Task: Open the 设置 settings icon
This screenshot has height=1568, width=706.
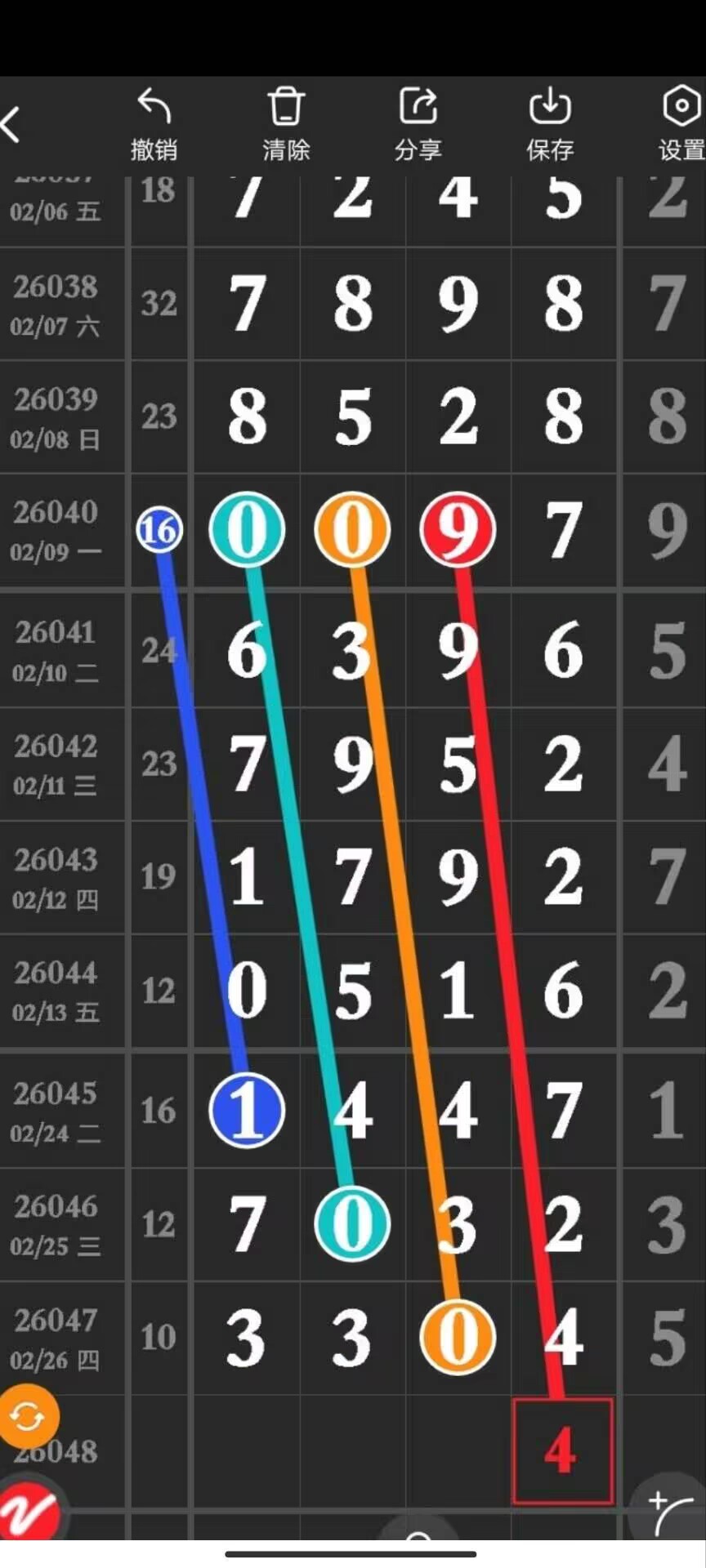Action: [x=681, y=106]
